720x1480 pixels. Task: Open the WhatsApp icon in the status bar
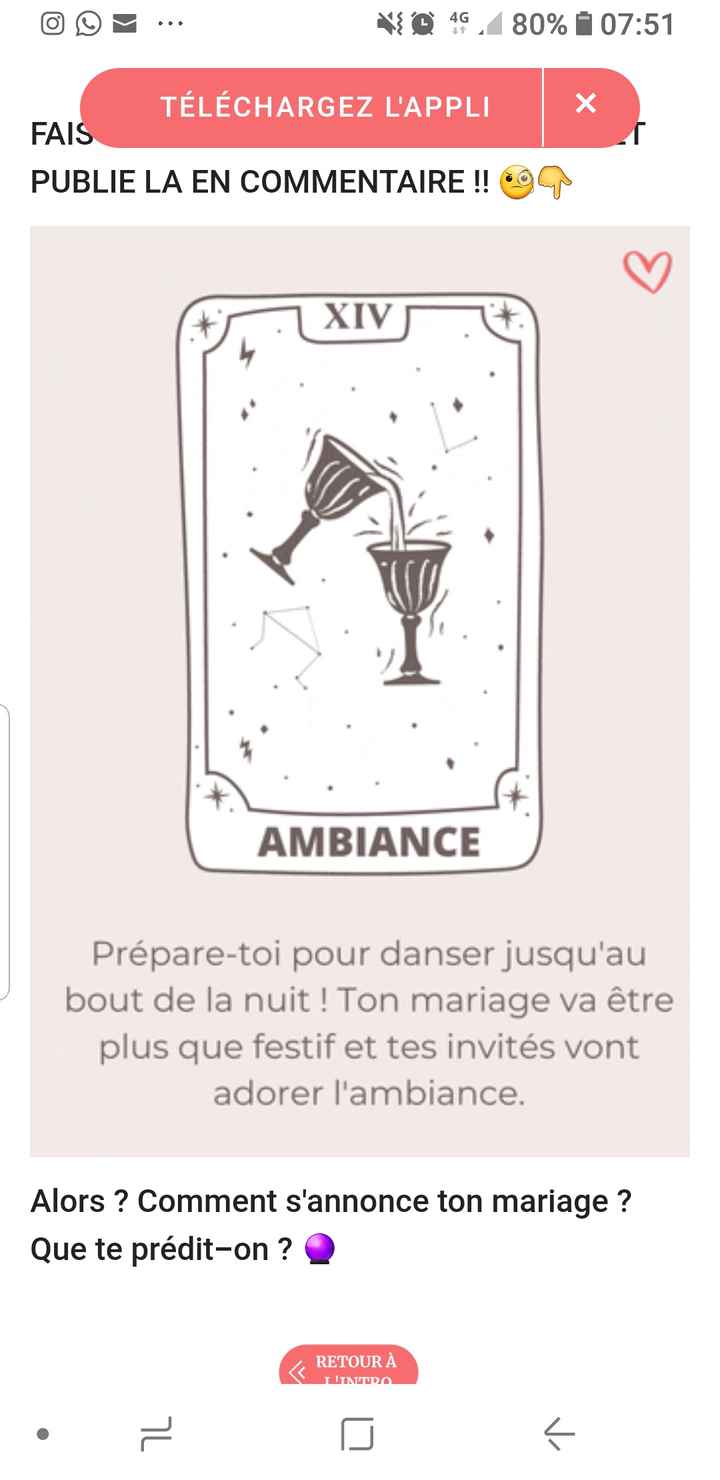pyautogui.click(x=88, y=22)
